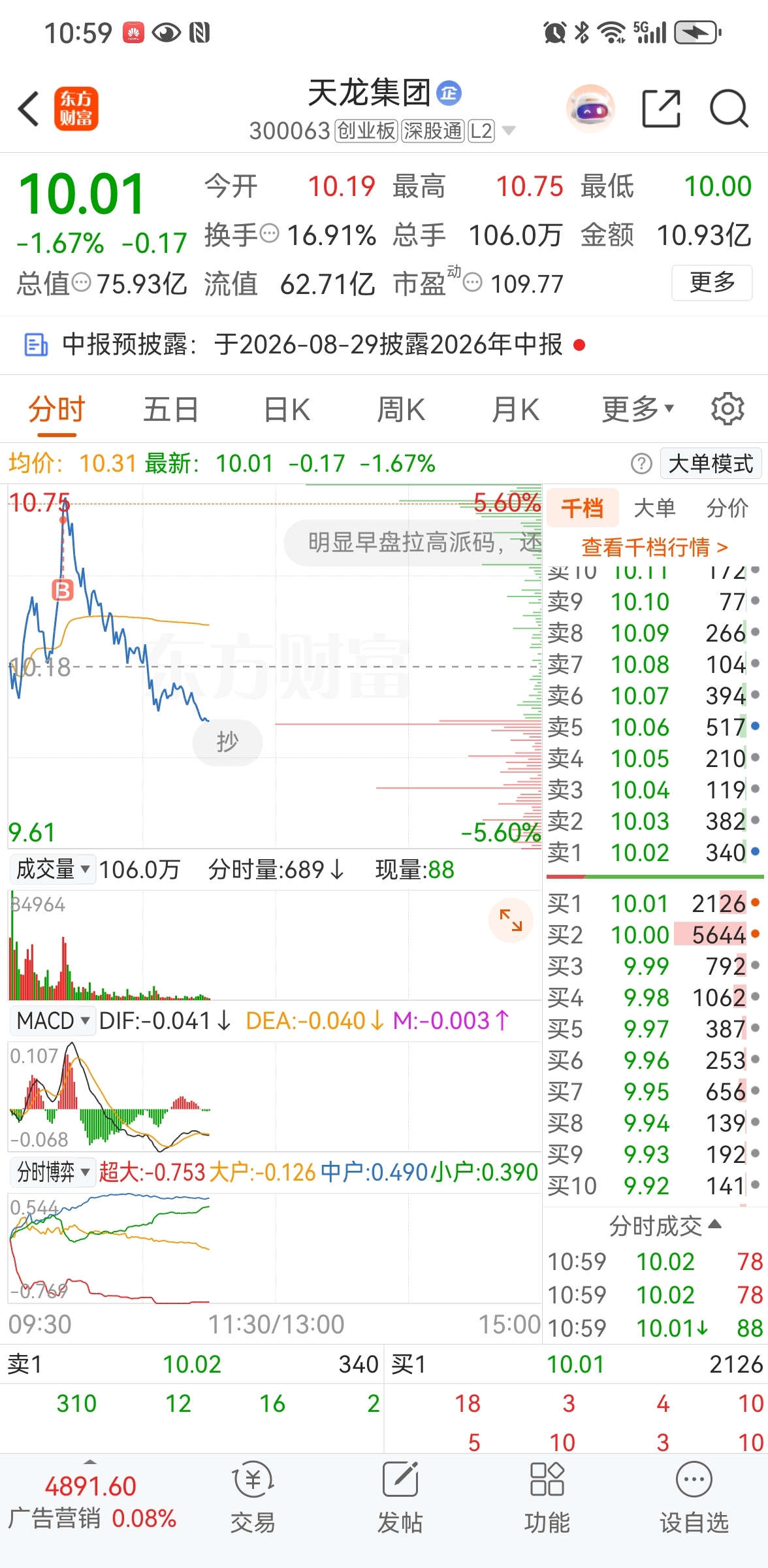Switch to the 大单 order tab
The image size is (768, 1568).
654,508
